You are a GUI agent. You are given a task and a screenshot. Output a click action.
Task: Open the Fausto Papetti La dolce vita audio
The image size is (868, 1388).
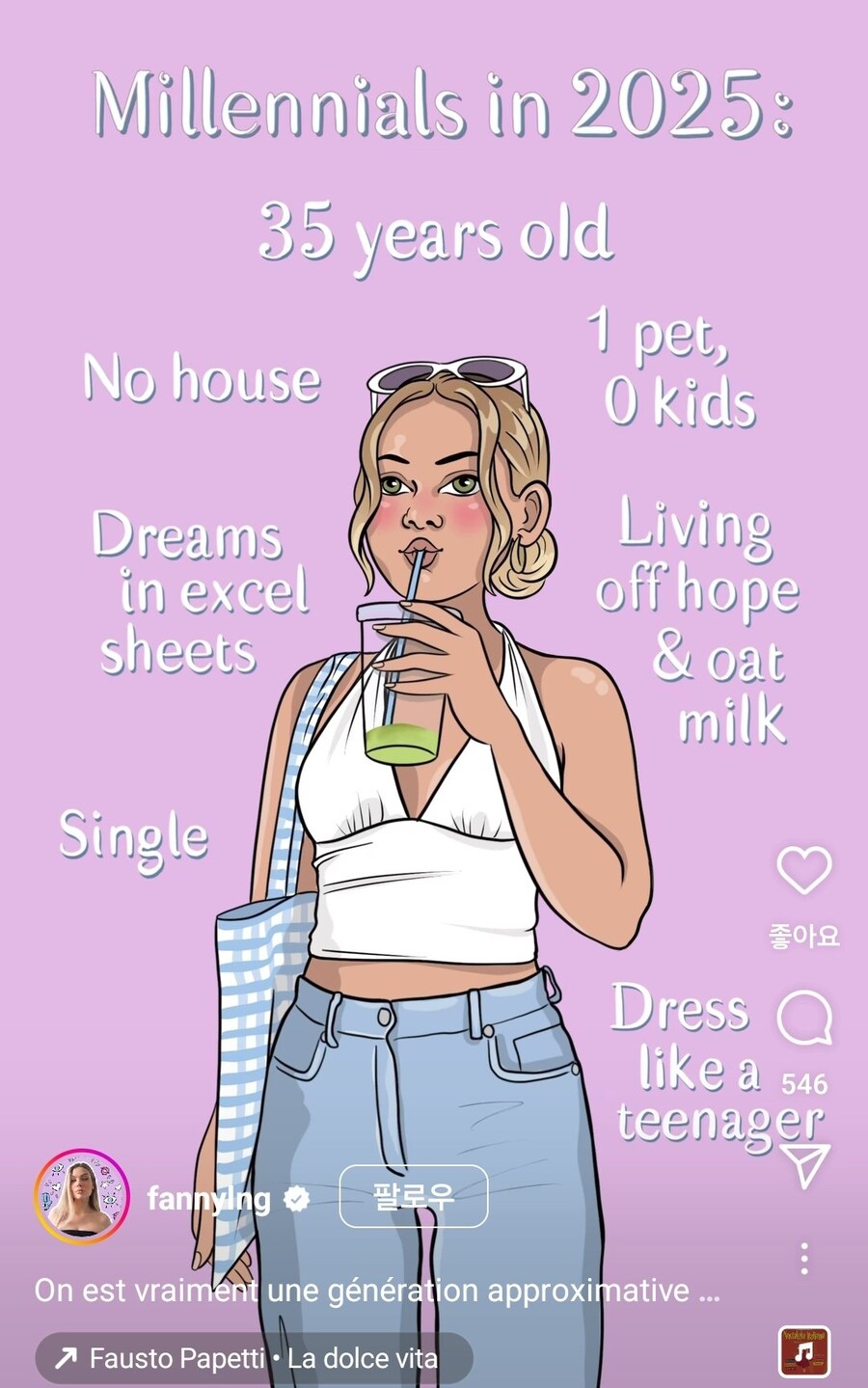[254, 1359]
